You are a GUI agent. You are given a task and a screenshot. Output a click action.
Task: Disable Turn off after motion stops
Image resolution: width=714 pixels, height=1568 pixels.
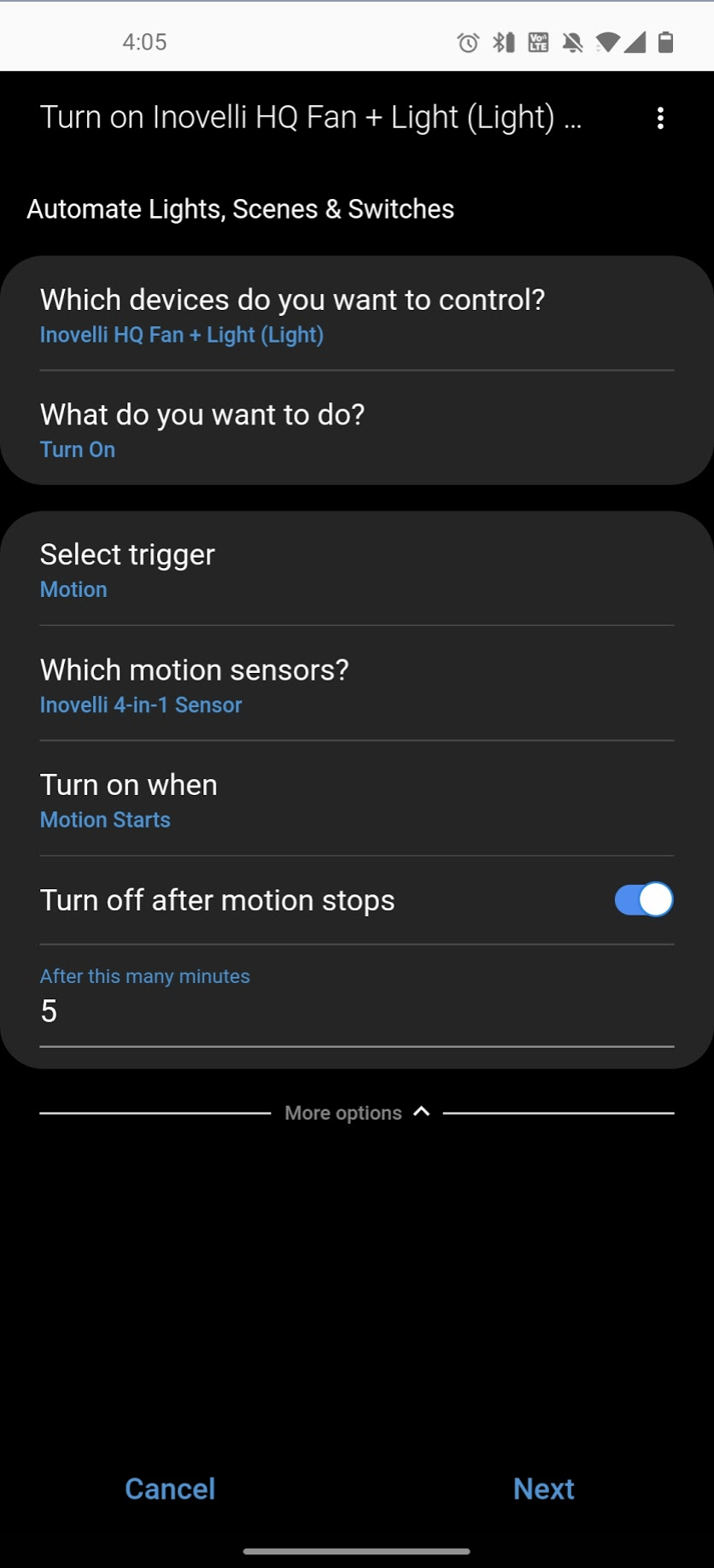(x=643, y=900)
